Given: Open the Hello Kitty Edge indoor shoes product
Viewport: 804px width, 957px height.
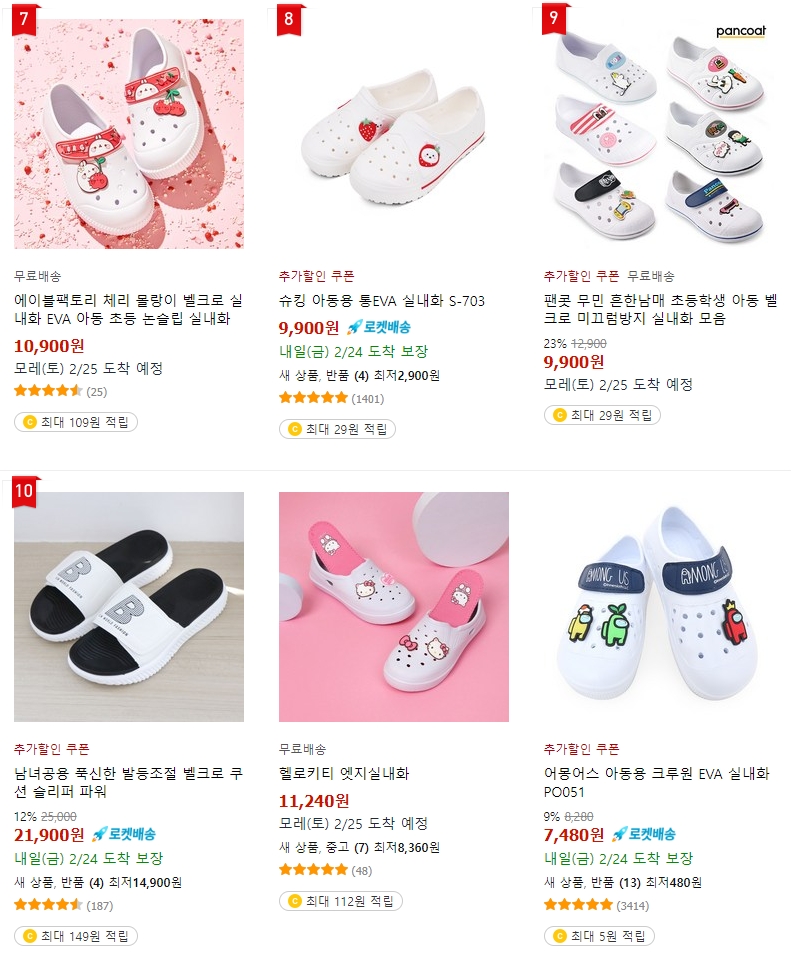Looking at the screenshot, I should point(393,606).
